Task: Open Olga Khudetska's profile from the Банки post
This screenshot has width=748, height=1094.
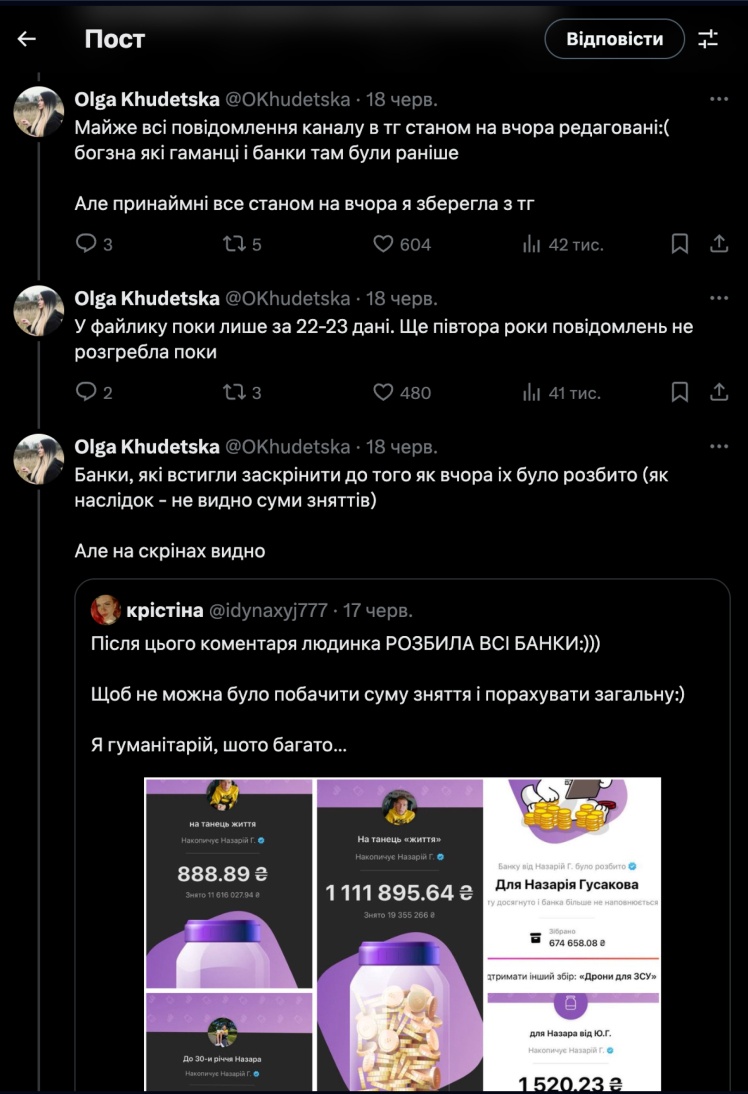Action: [146, 447]
